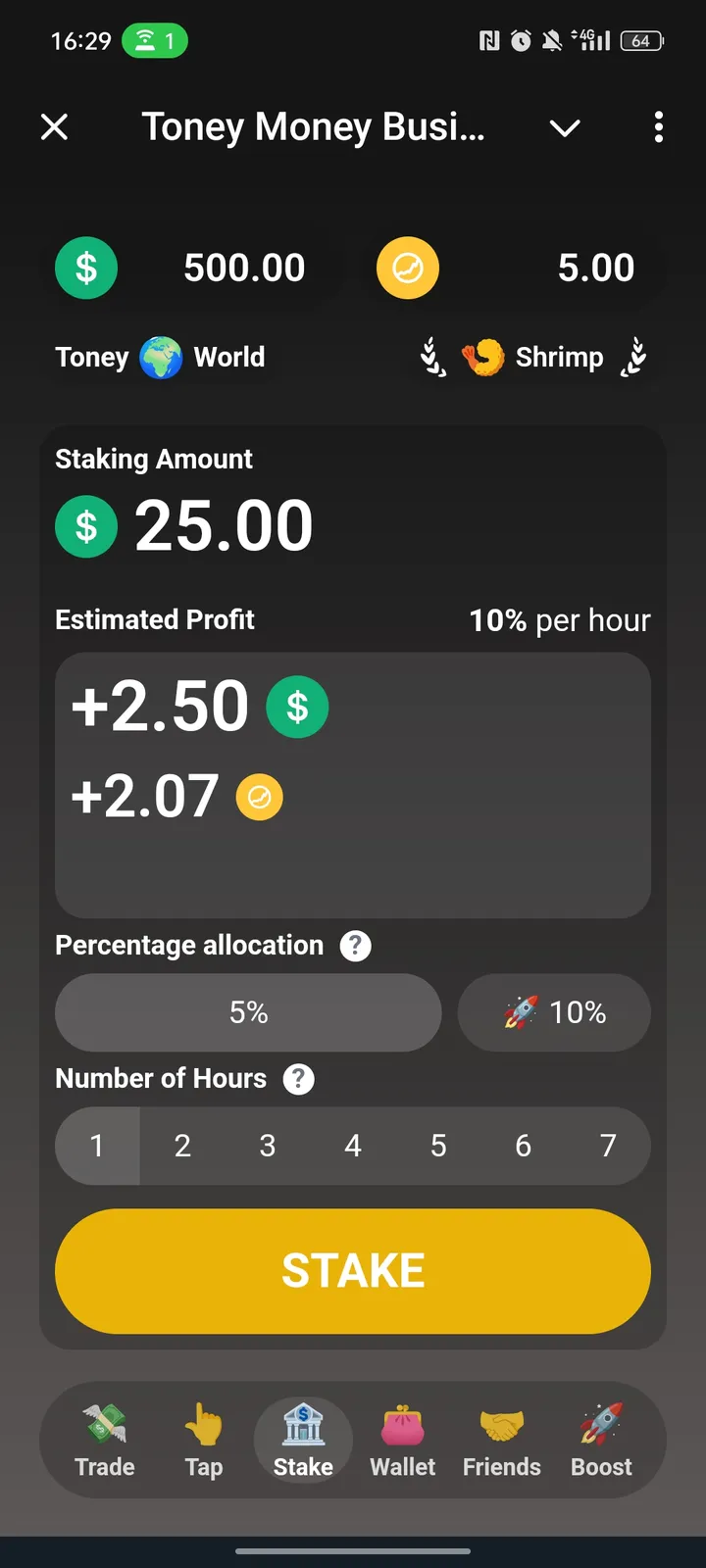Open the Tap section

point(203,1439)
